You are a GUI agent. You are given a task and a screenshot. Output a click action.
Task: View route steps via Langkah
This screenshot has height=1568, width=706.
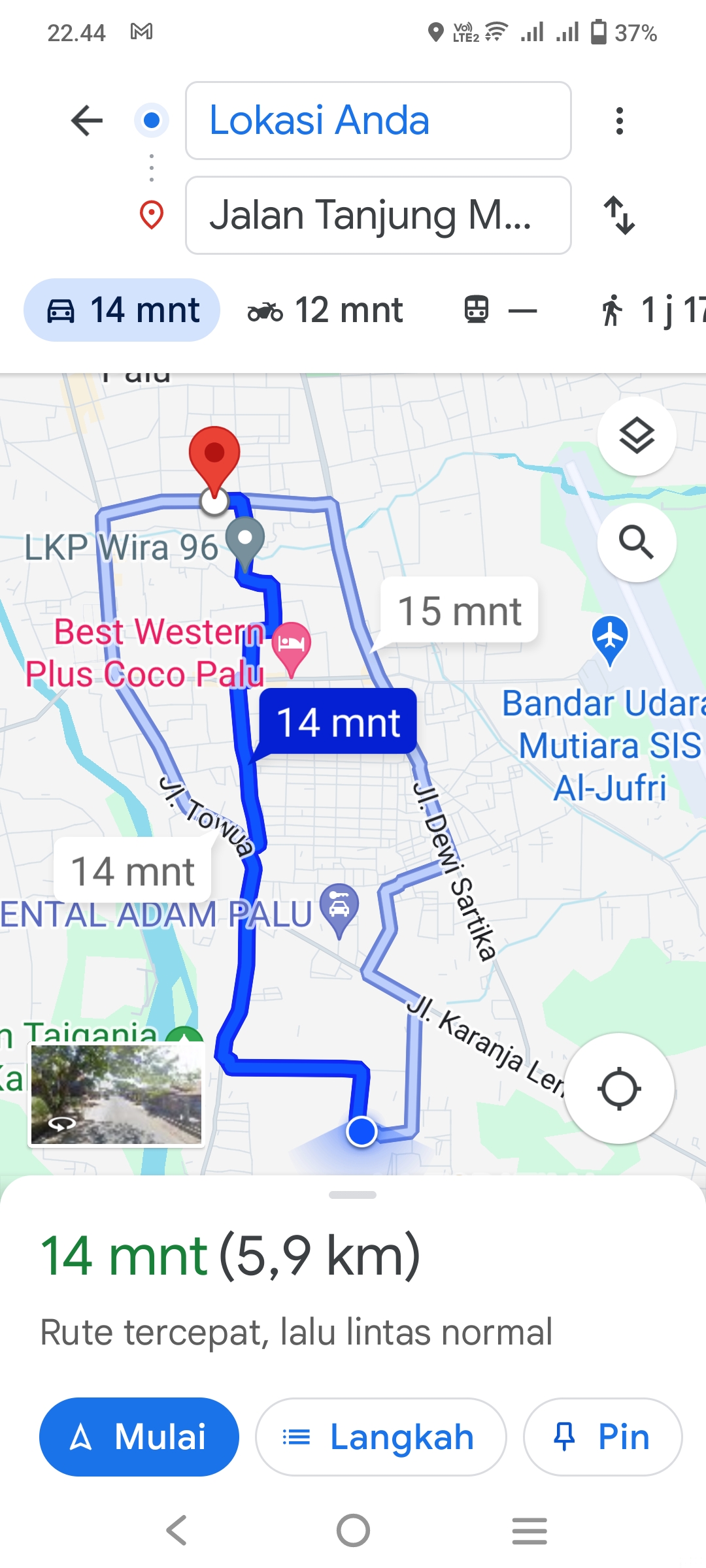coord(380,1437)
